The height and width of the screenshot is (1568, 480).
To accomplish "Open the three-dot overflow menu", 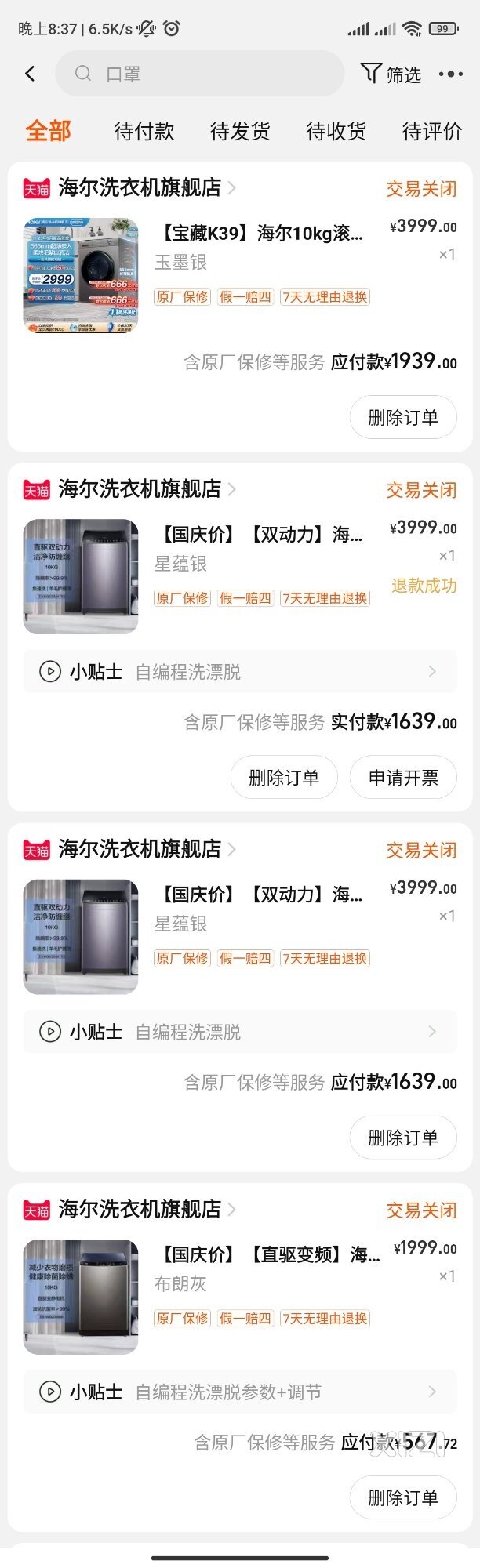I will coord(450,74).
